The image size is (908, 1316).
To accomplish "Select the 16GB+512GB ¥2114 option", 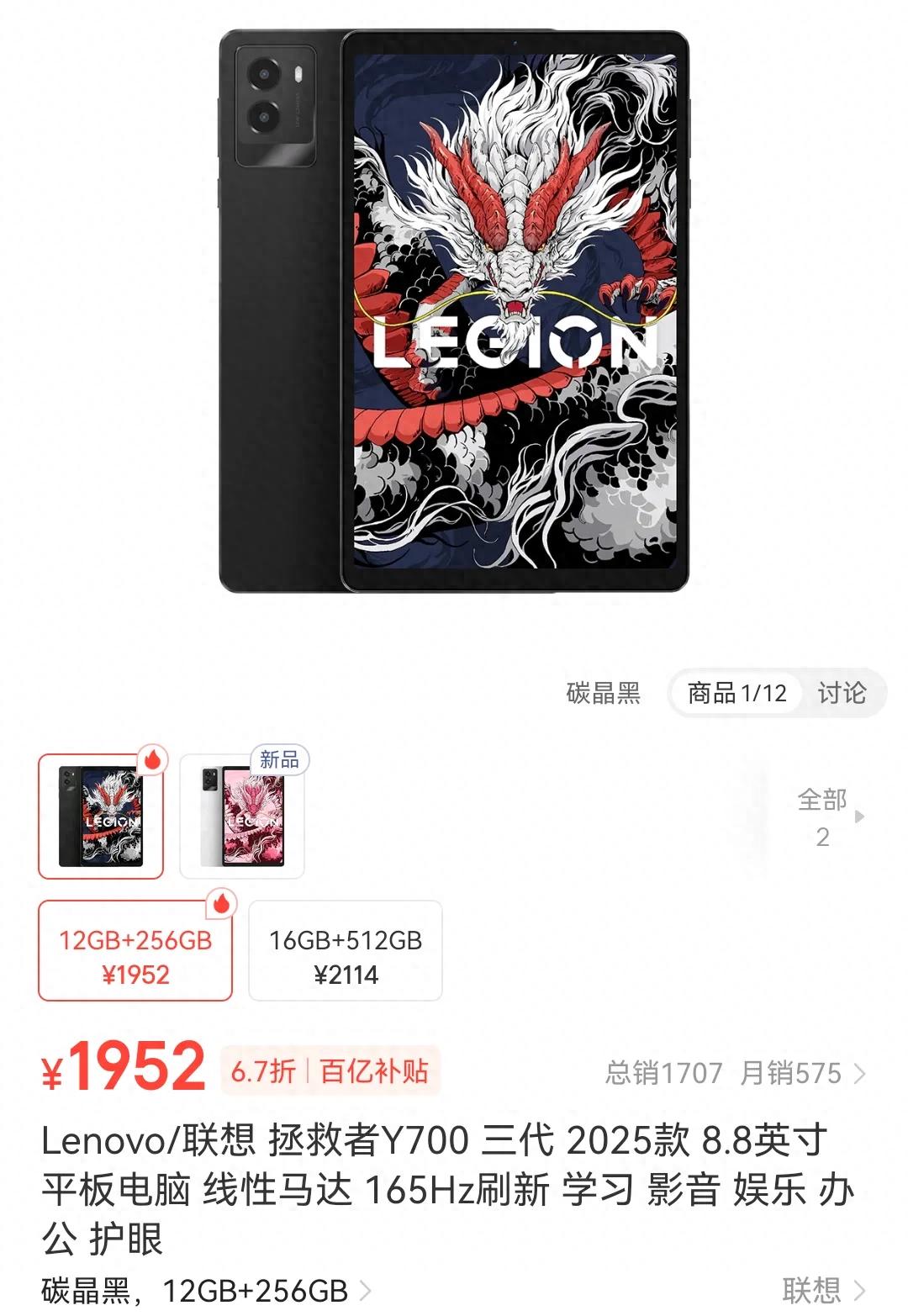I will (346, 956).
